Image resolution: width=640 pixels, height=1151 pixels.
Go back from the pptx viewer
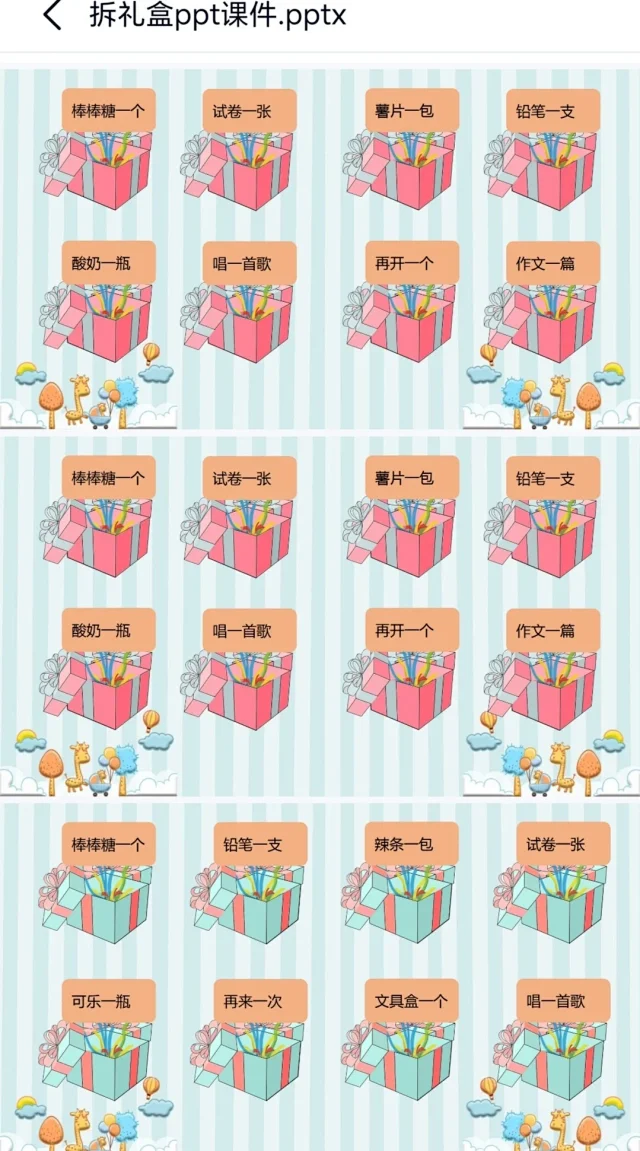click(x=52, y=16)
